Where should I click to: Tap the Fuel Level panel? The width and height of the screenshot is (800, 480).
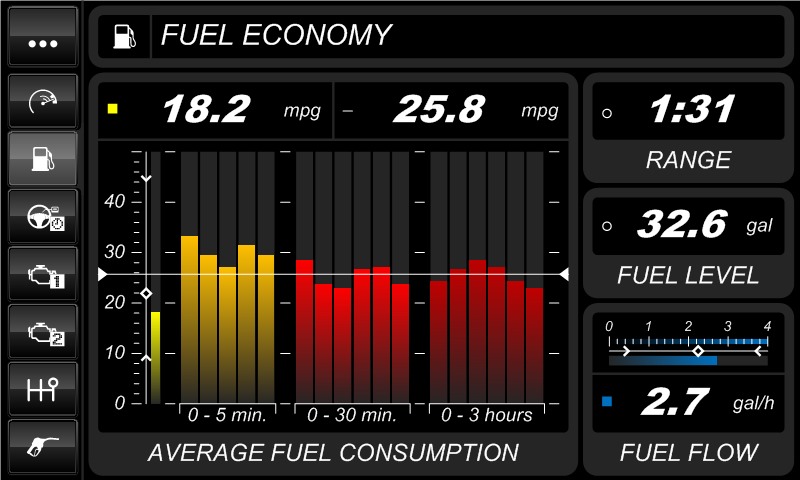[688, 242]
